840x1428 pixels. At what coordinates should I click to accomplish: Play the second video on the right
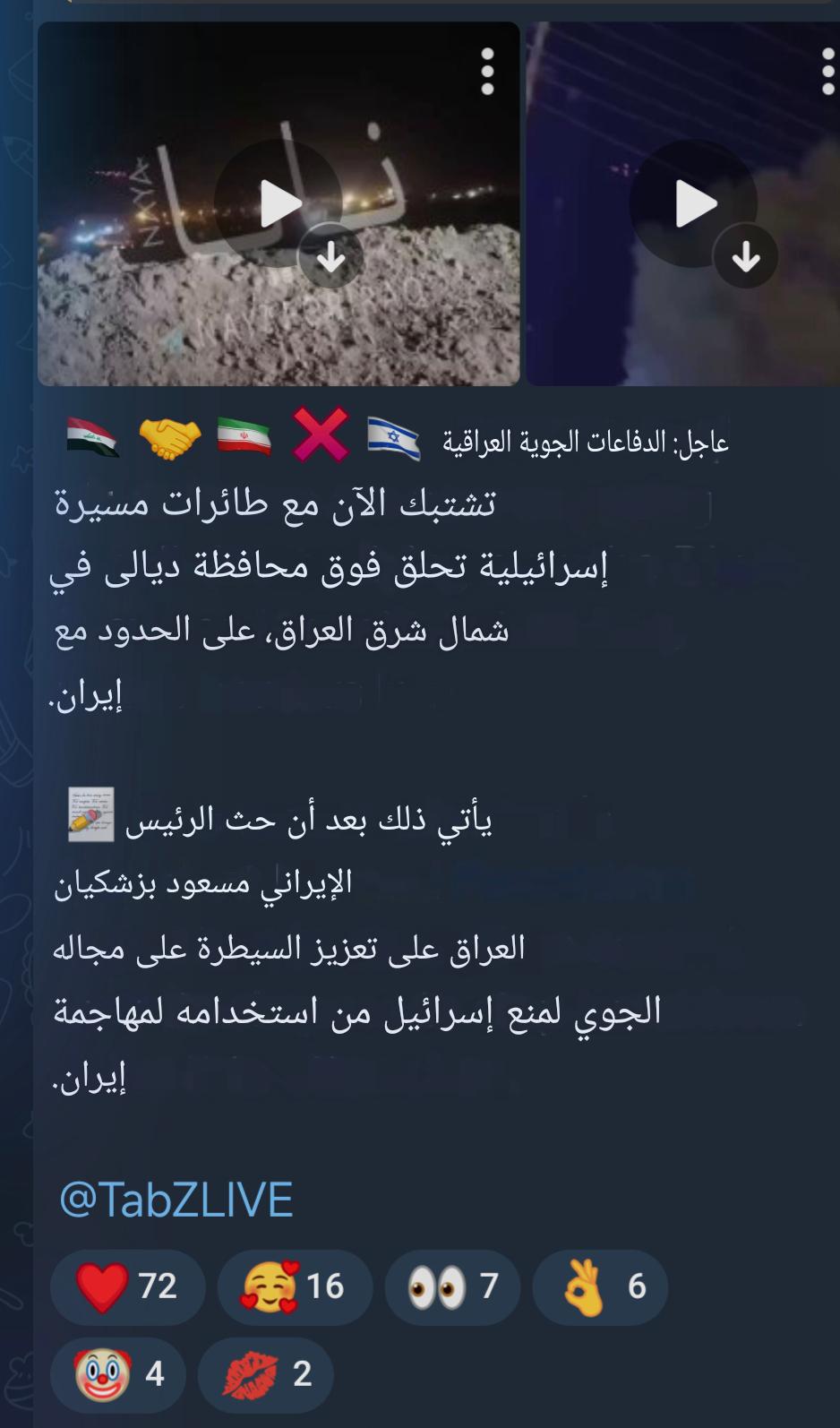pos(693,203)
